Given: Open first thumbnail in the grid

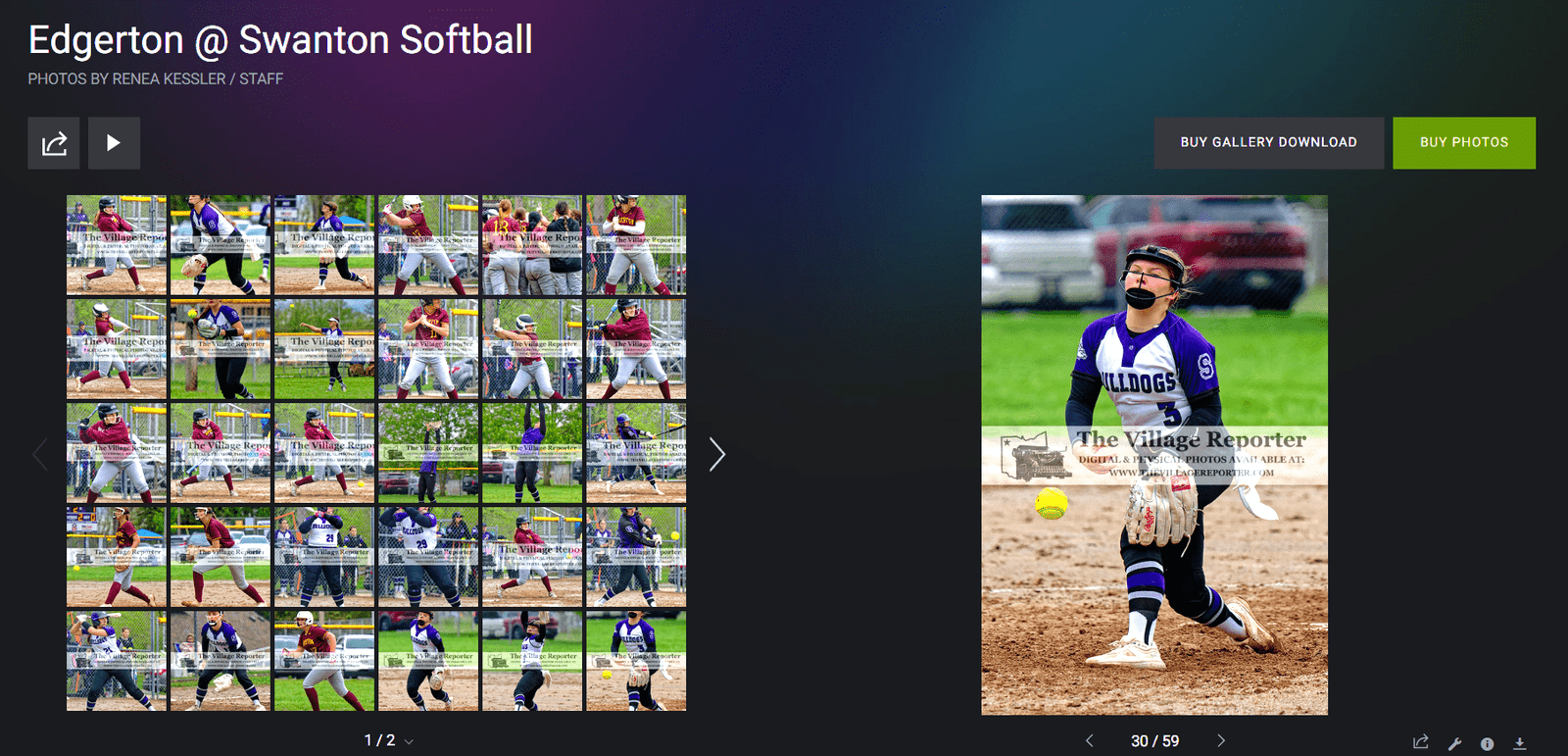Looking at the screenshot, I should 116,245.
